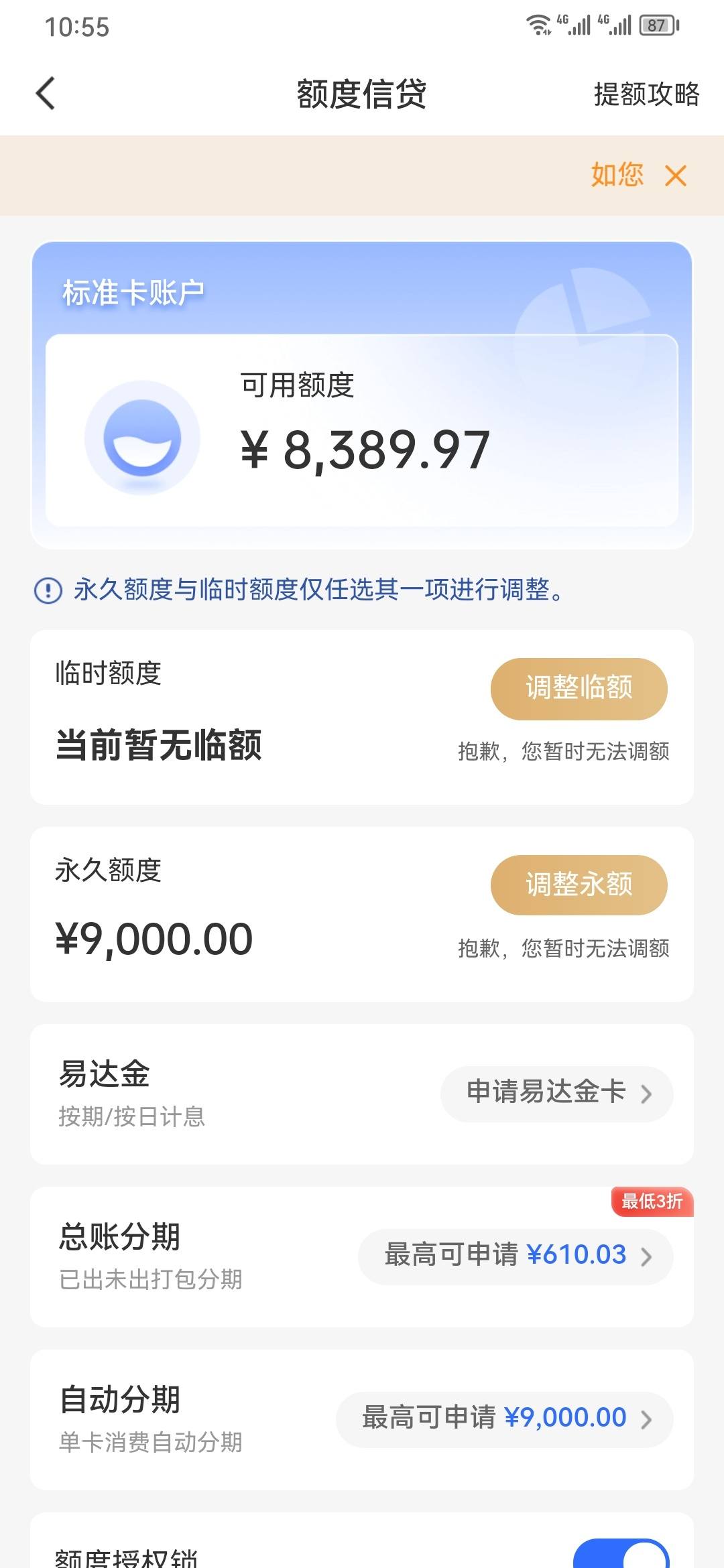Tap the 调整永额 button
This screenshot has width=724, height=1568.
[579, 885]
